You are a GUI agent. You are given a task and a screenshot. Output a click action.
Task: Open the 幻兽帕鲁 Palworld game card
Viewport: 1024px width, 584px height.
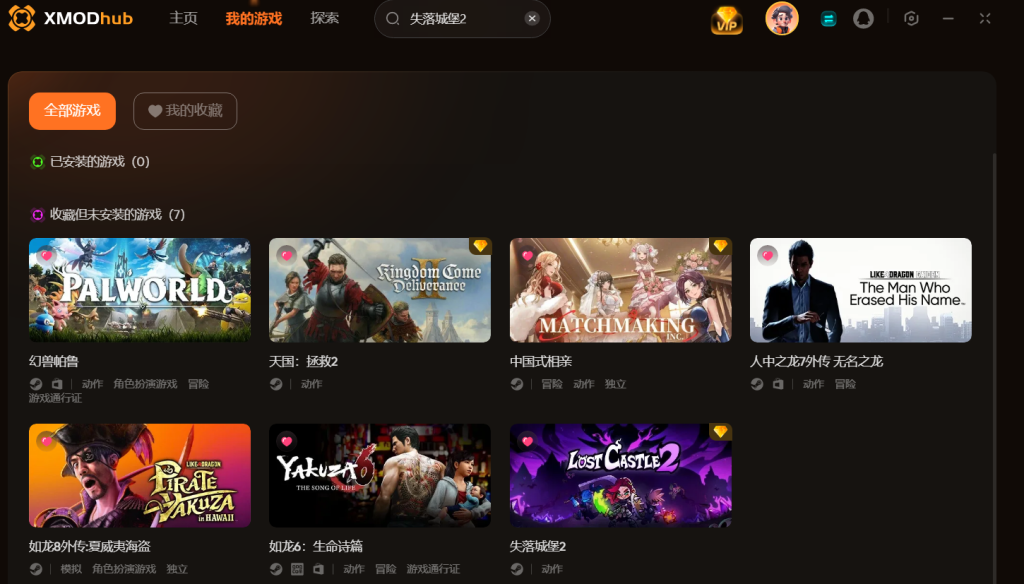point(139,290)
